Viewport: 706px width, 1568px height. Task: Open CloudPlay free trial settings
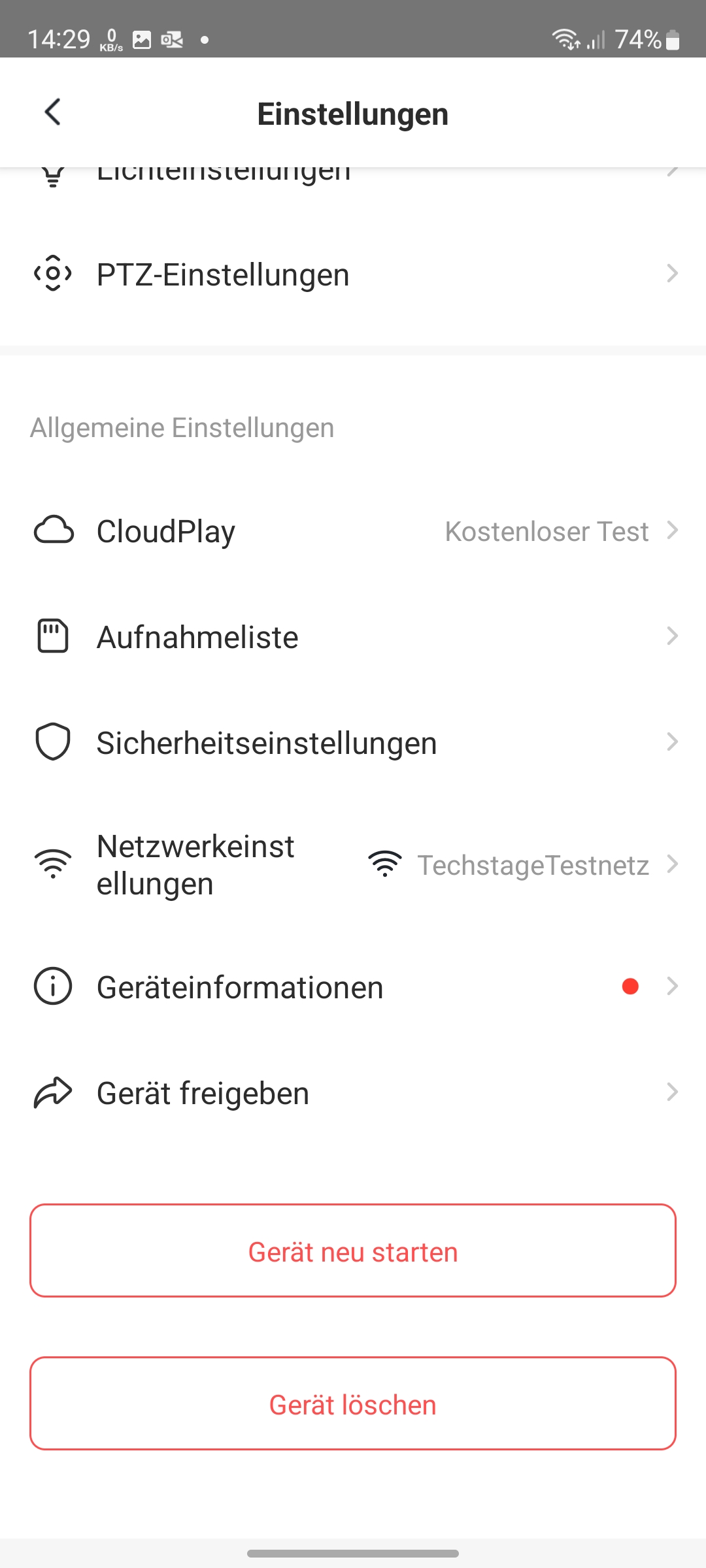click(x=353, y=531)
